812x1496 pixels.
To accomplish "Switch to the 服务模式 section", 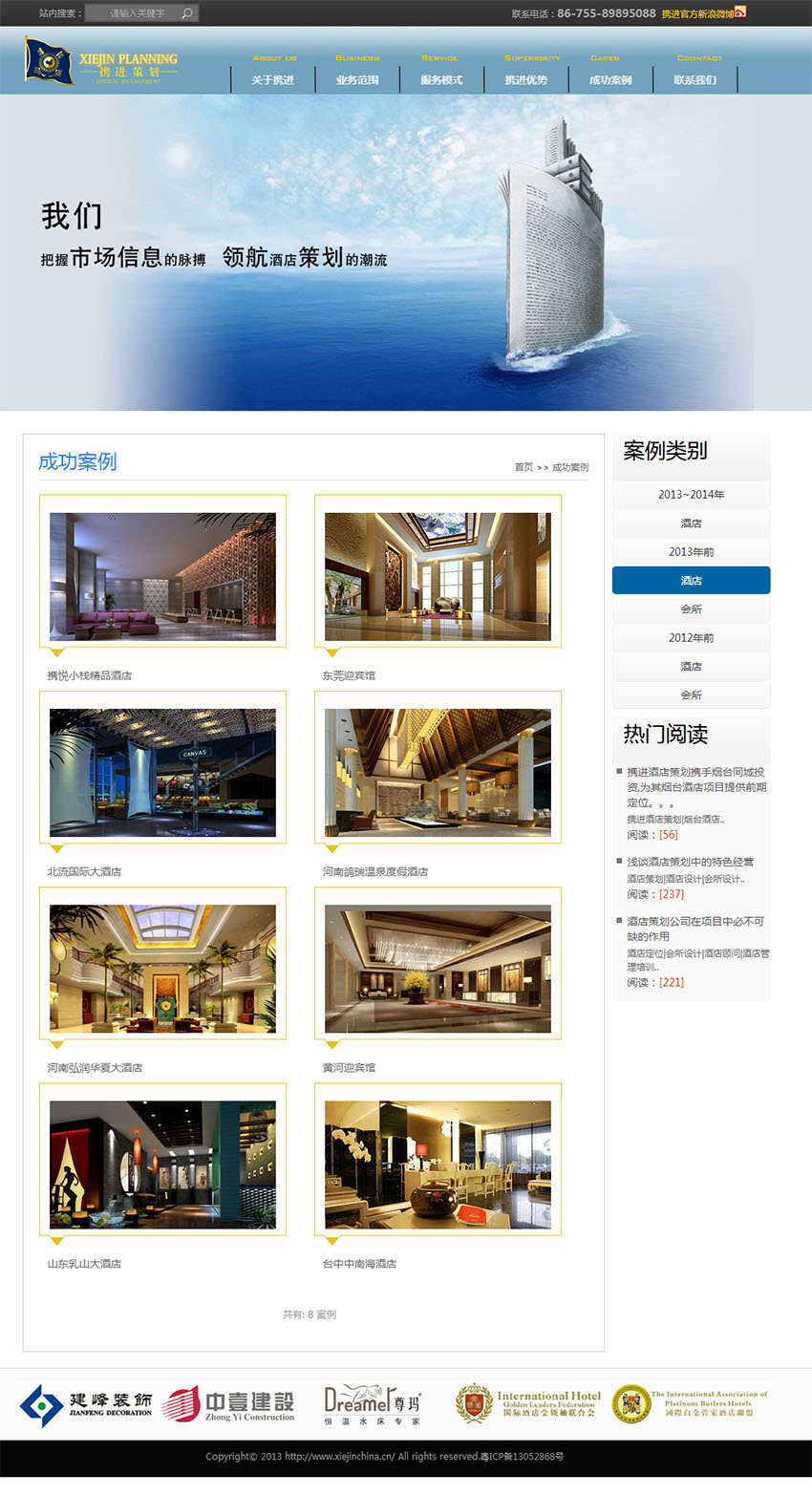I will [441, 80].
